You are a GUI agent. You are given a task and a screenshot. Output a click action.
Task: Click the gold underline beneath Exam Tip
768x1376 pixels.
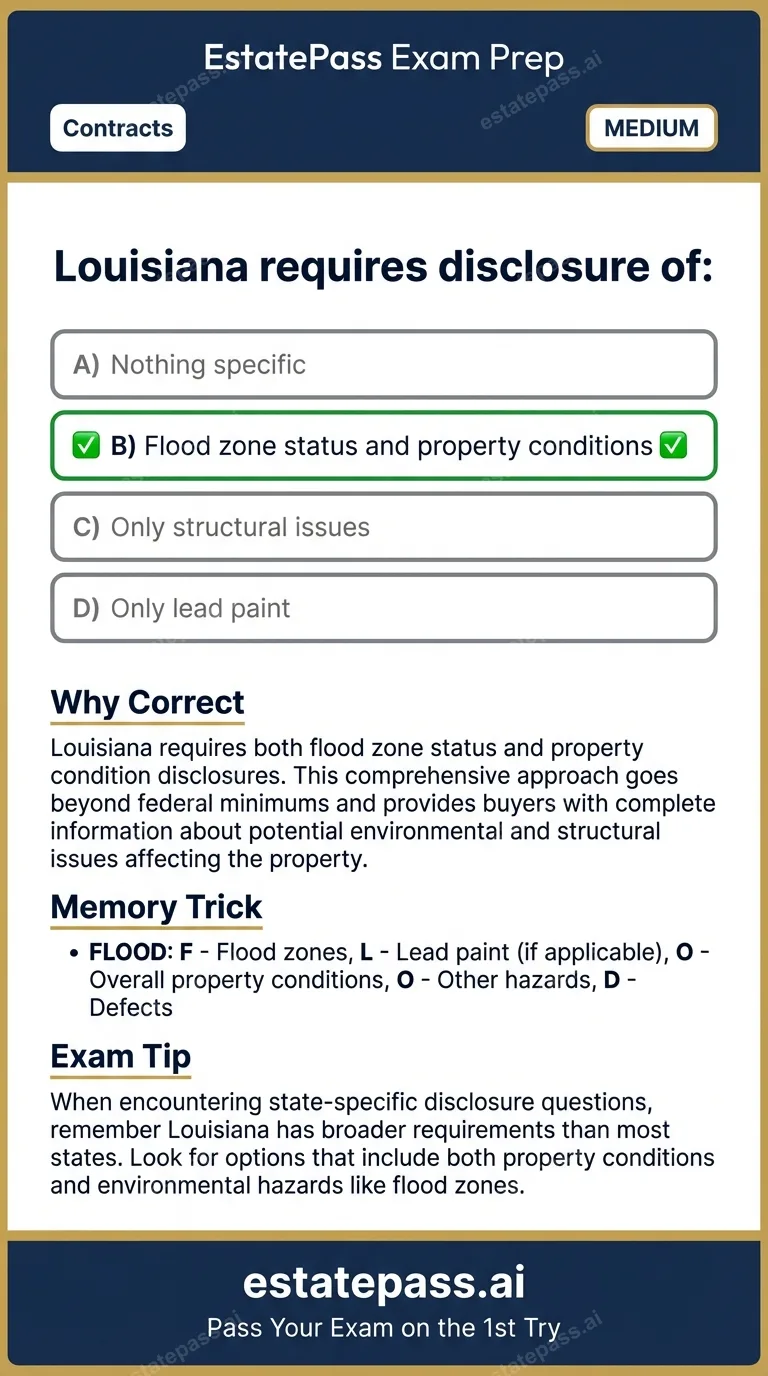point(120,1076)
